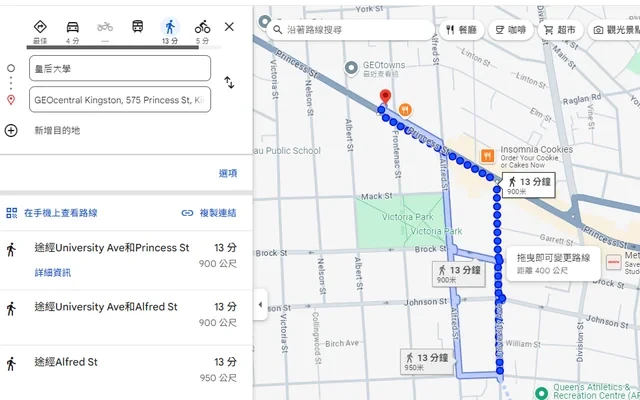Edit the GEOcentral Kingston destination field

pos(120,100)
